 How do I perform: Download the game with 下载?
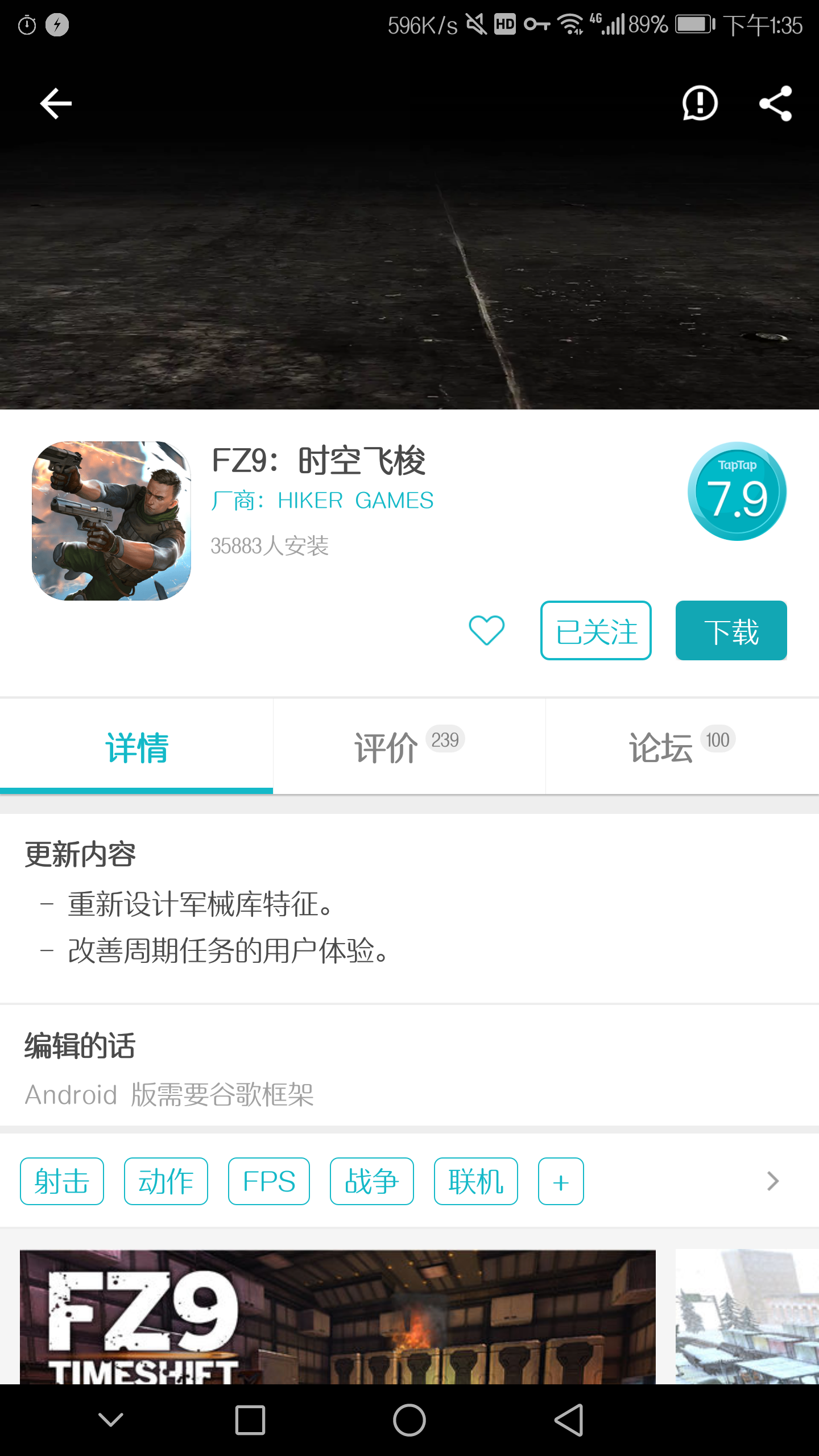(x=731, y=630)
